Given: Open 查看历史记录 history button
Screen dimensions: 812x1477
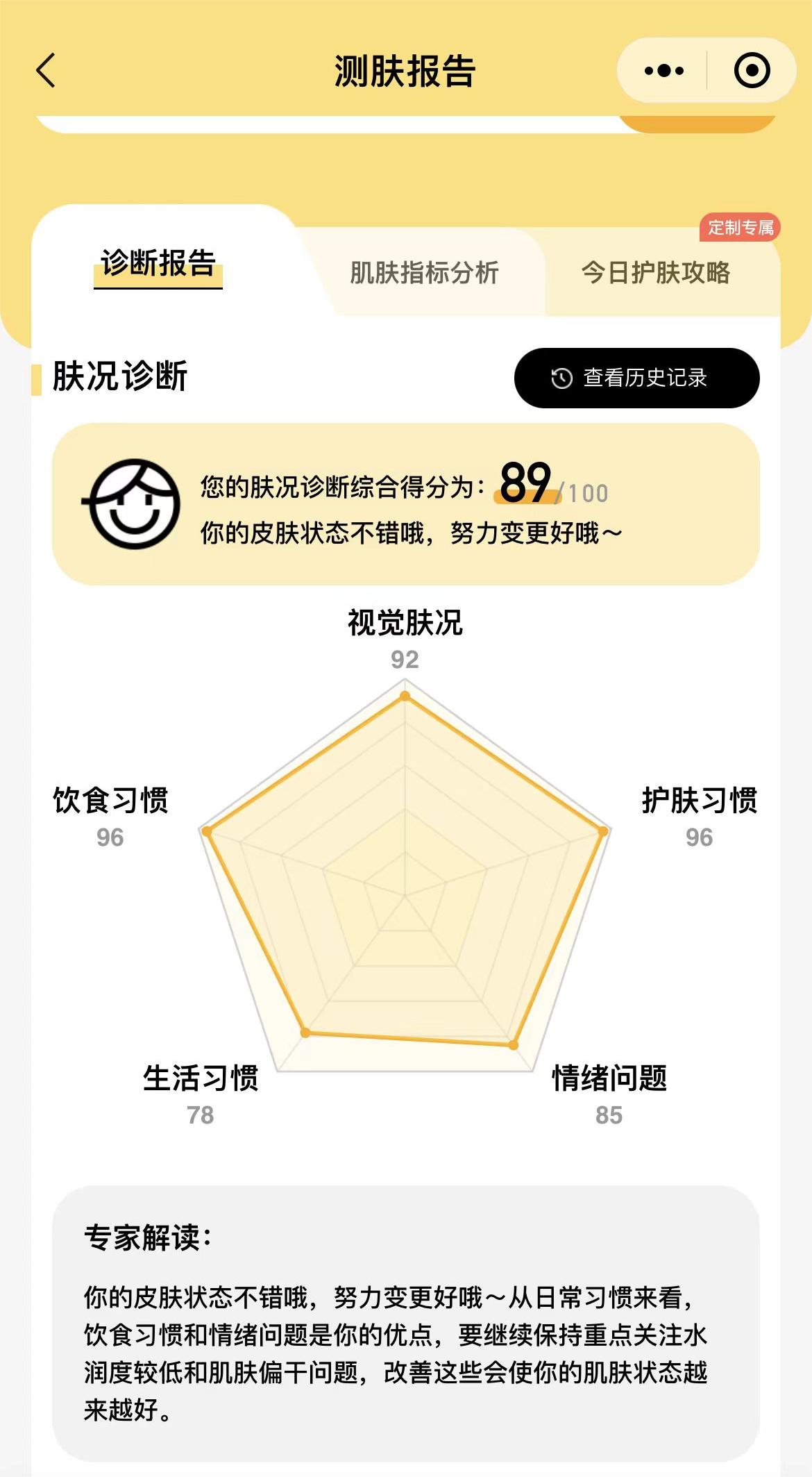Looking at the screenshot, I should click(636, 378).
